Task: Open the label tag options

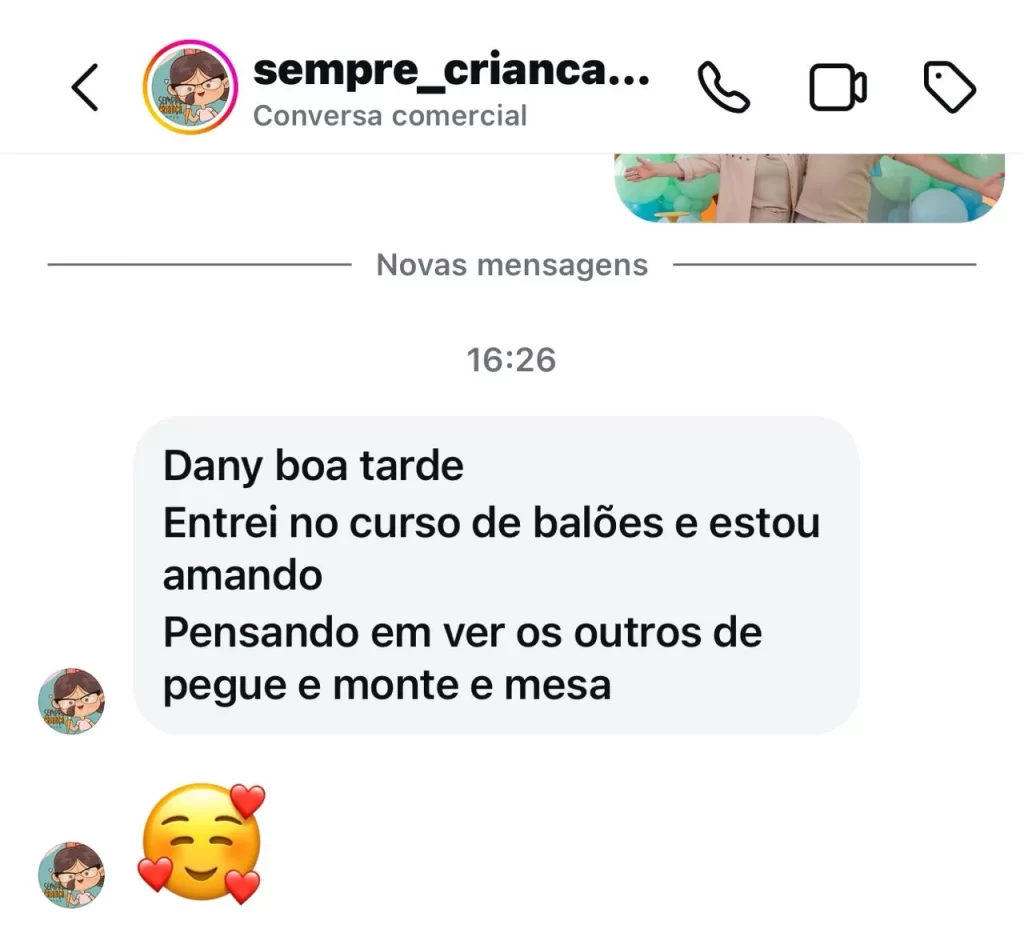Action: [x=949, y=88]
